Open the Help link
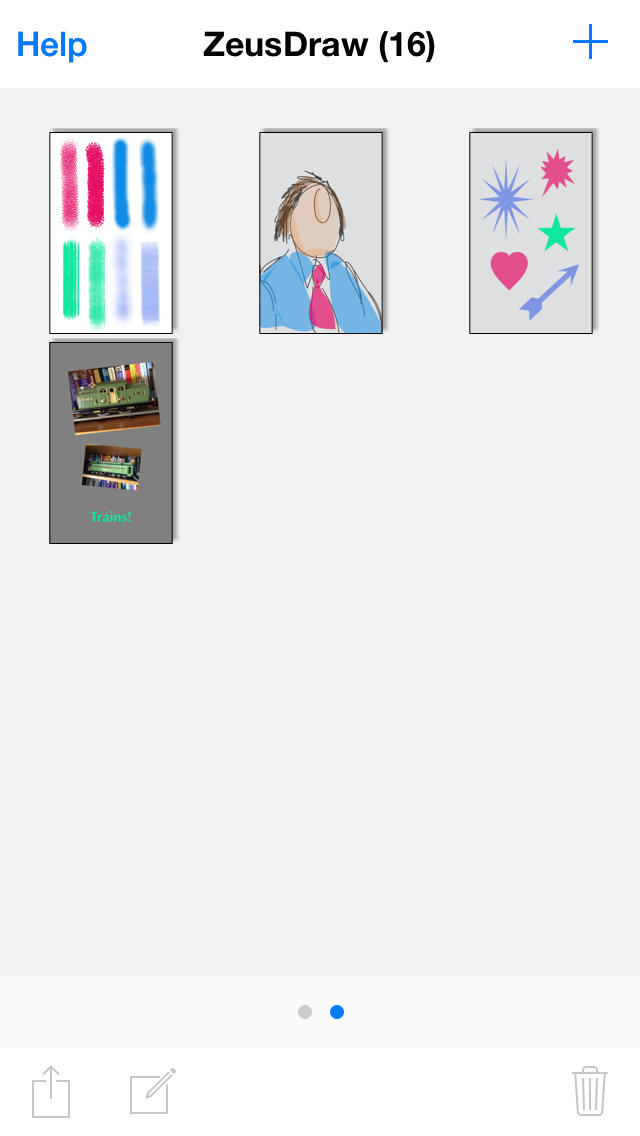640x1136 pixels. click(51, 45)
